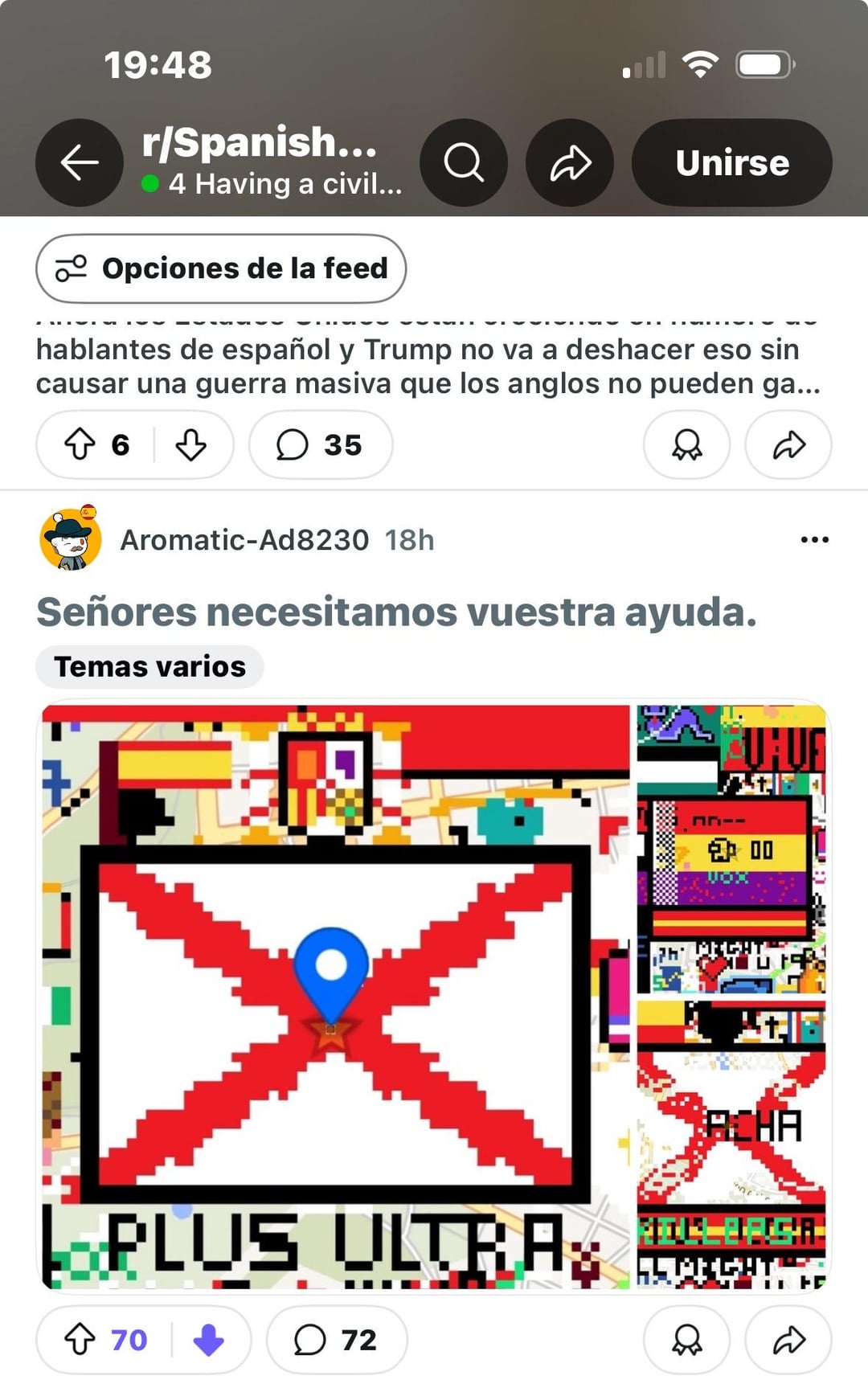Upvote Aromatic-Ad8230's post

click(x=80, y=1340)
